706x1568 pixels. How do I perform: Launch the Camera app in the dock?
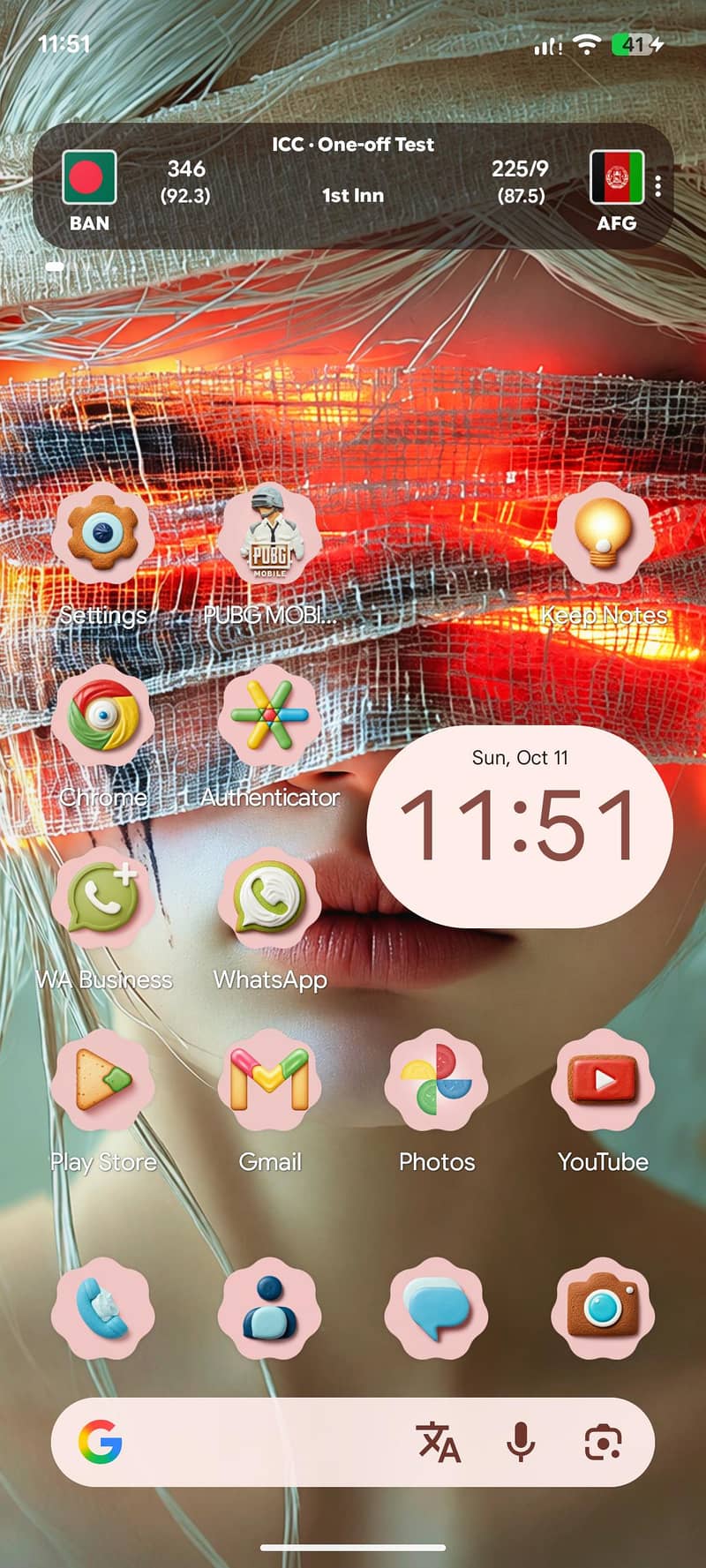pos(604,1309)
